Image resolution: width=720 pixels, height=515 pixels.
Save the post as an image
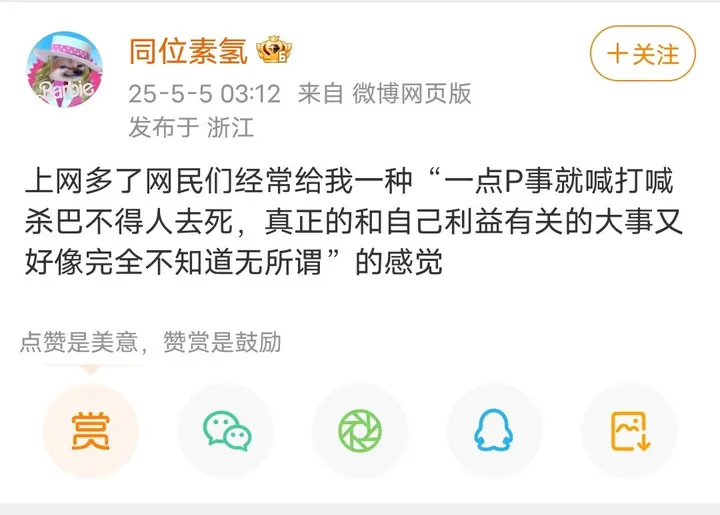click(629, 430)
